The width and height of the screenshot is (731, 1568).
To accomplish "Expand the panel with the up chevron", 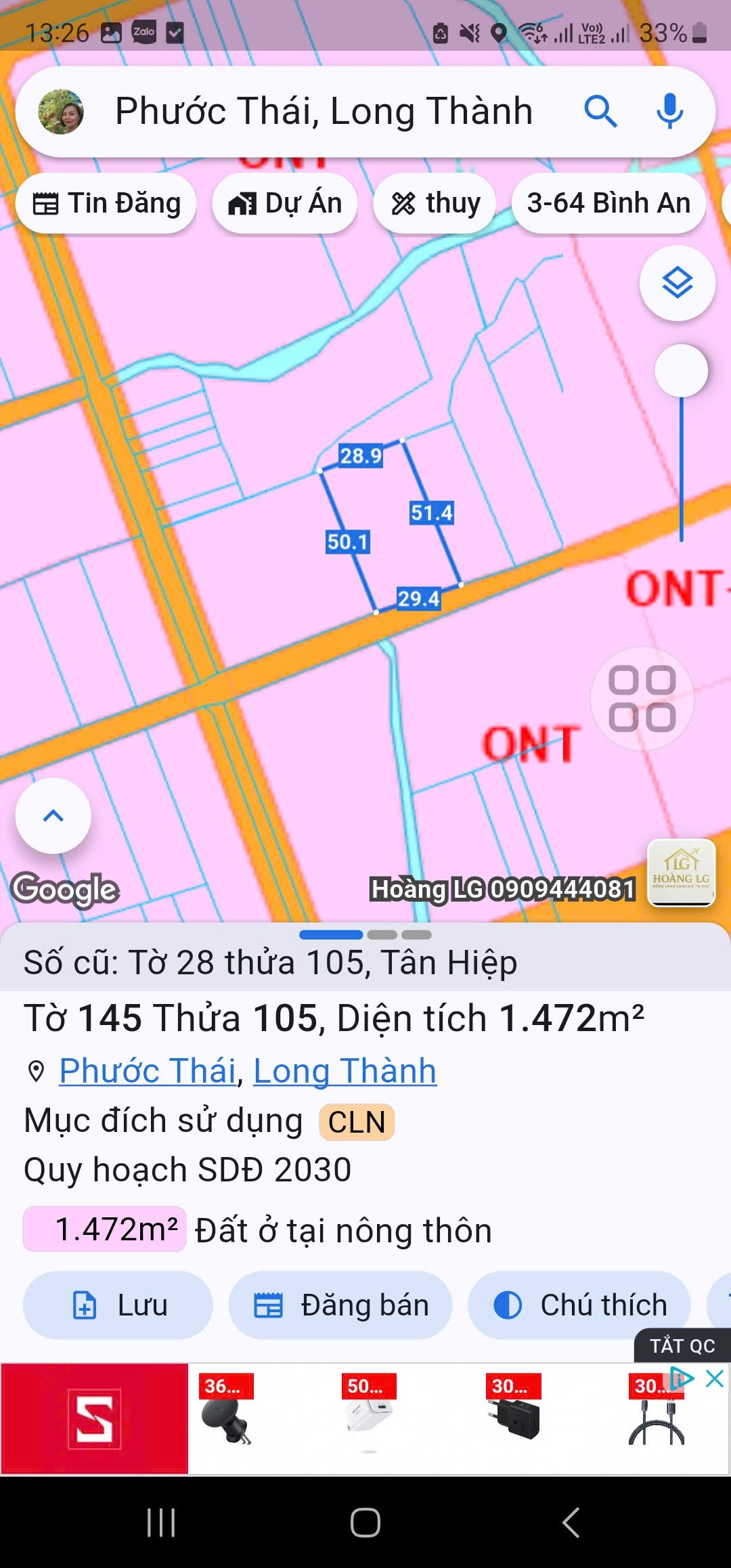I will (x=53, y=816).
